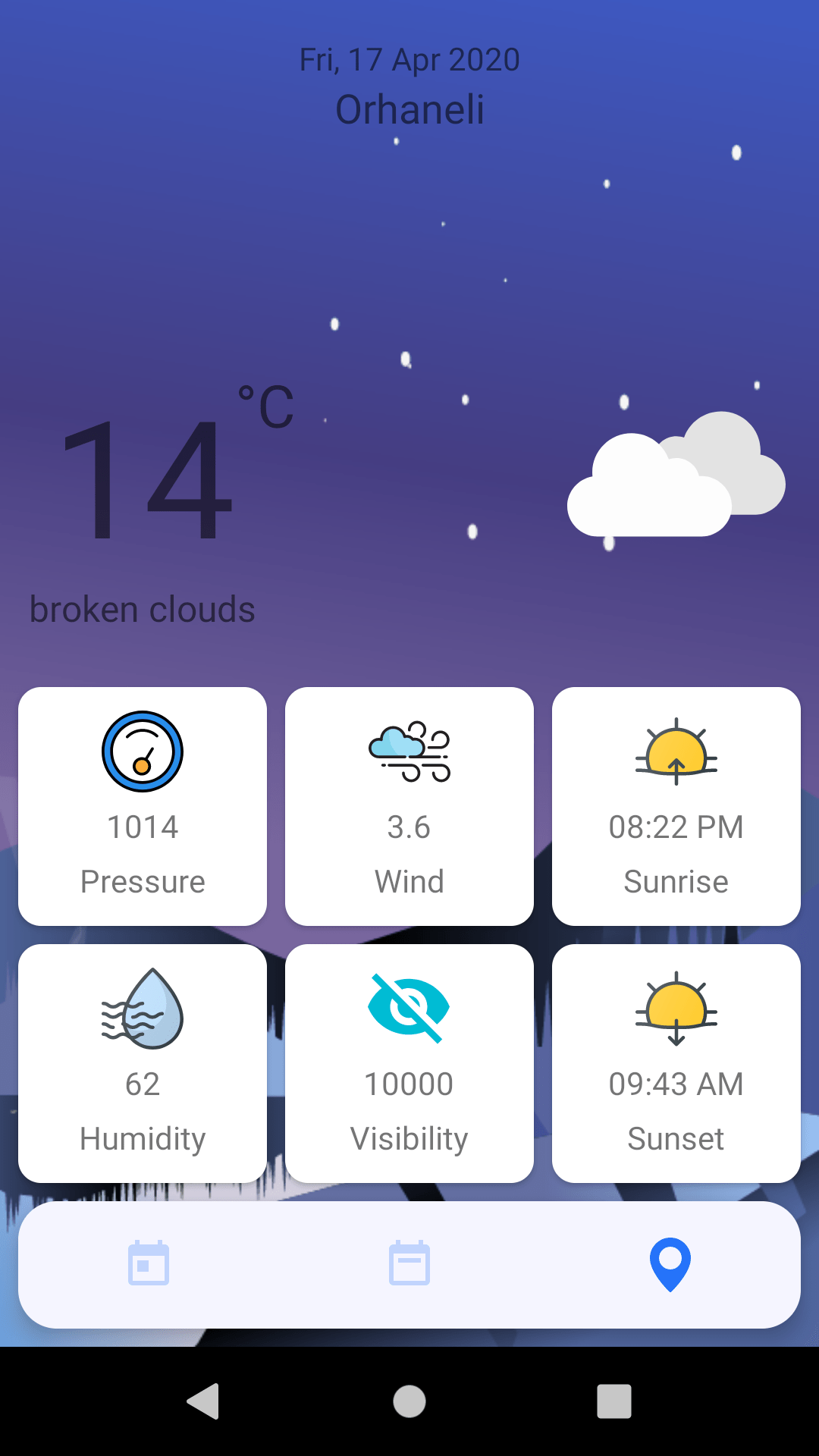Screen dimensions: 819x1456
Task: Open today's forecast calendar icon
Action: click(x=148, y=1262)
